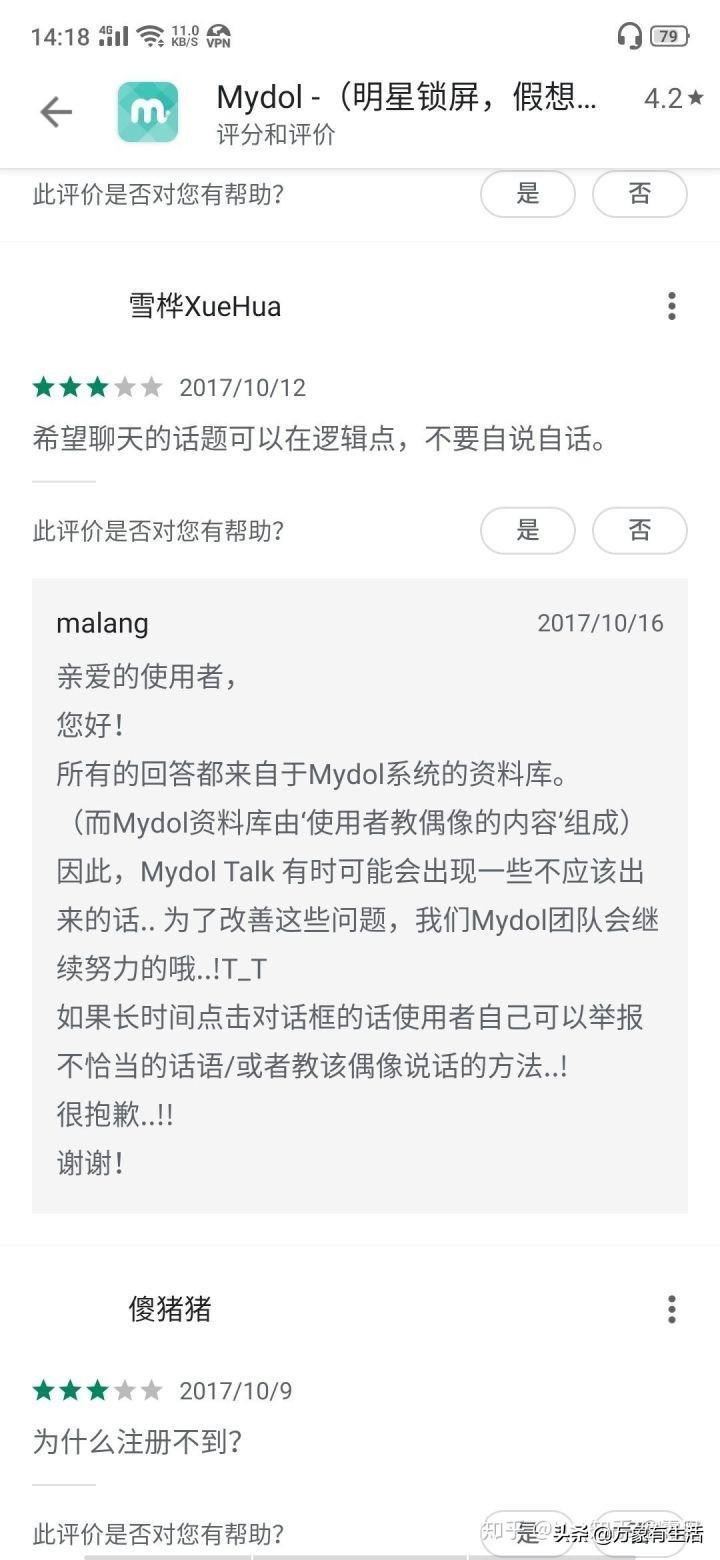This screenshot has width=720, height=1560.
Task: Open overflow menu on 傻猪猪's review
Action: (671, 1309)
